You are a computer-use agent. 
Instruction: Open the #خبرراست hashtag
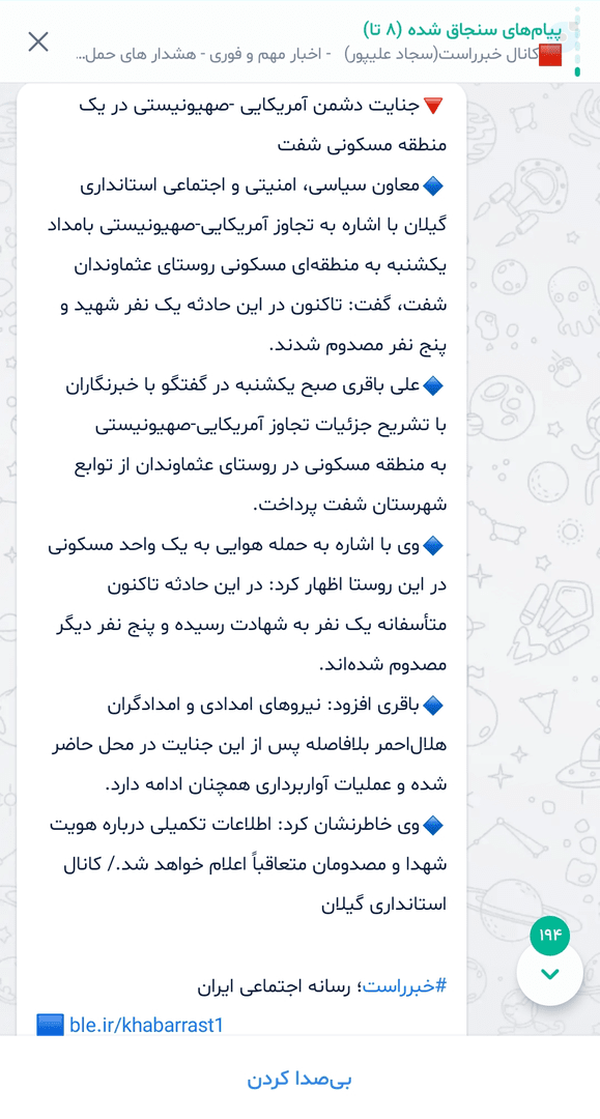click(405, 986)
